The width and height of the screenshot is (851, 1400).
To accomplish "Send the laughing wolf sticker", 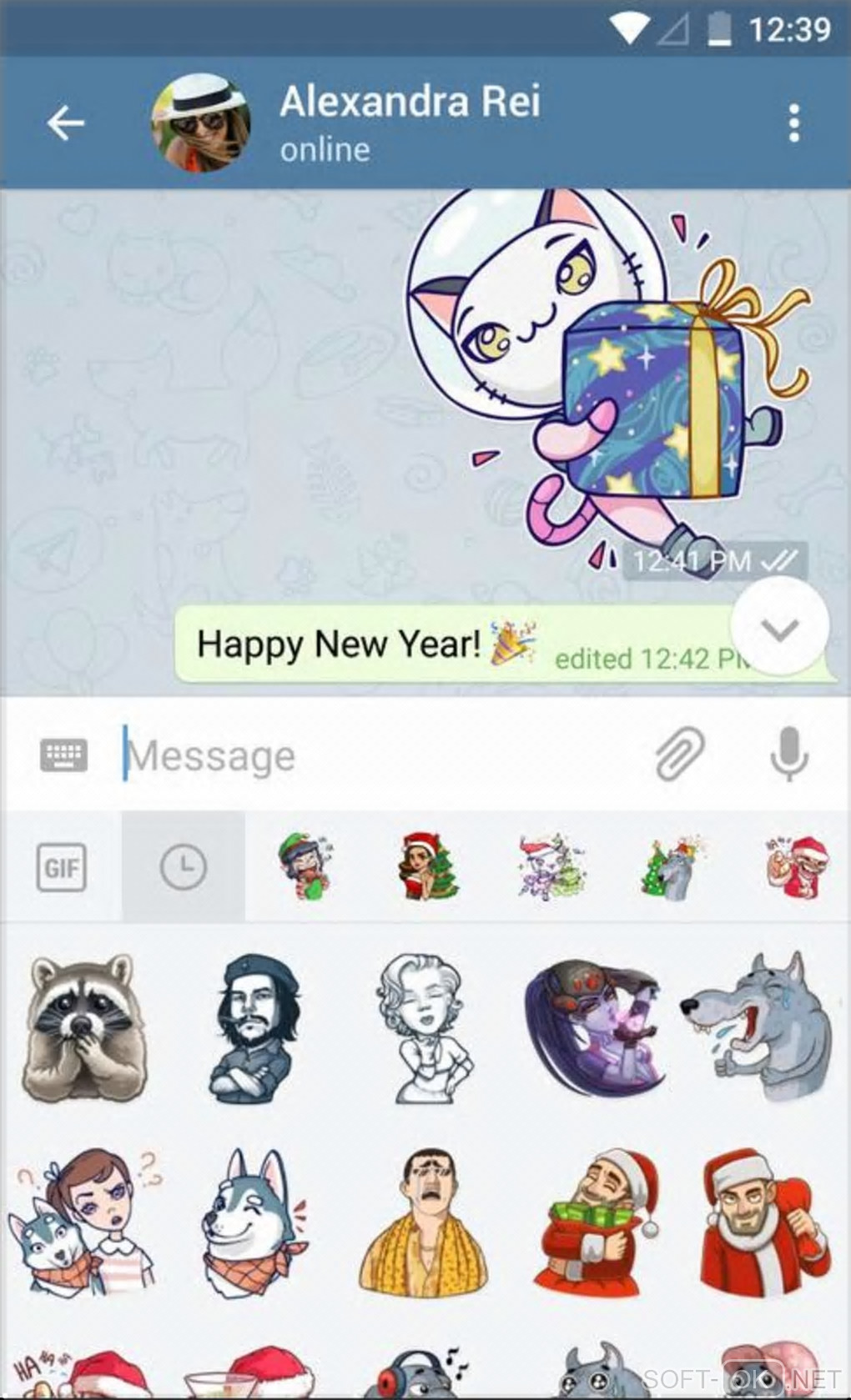I will point(758,1027).
